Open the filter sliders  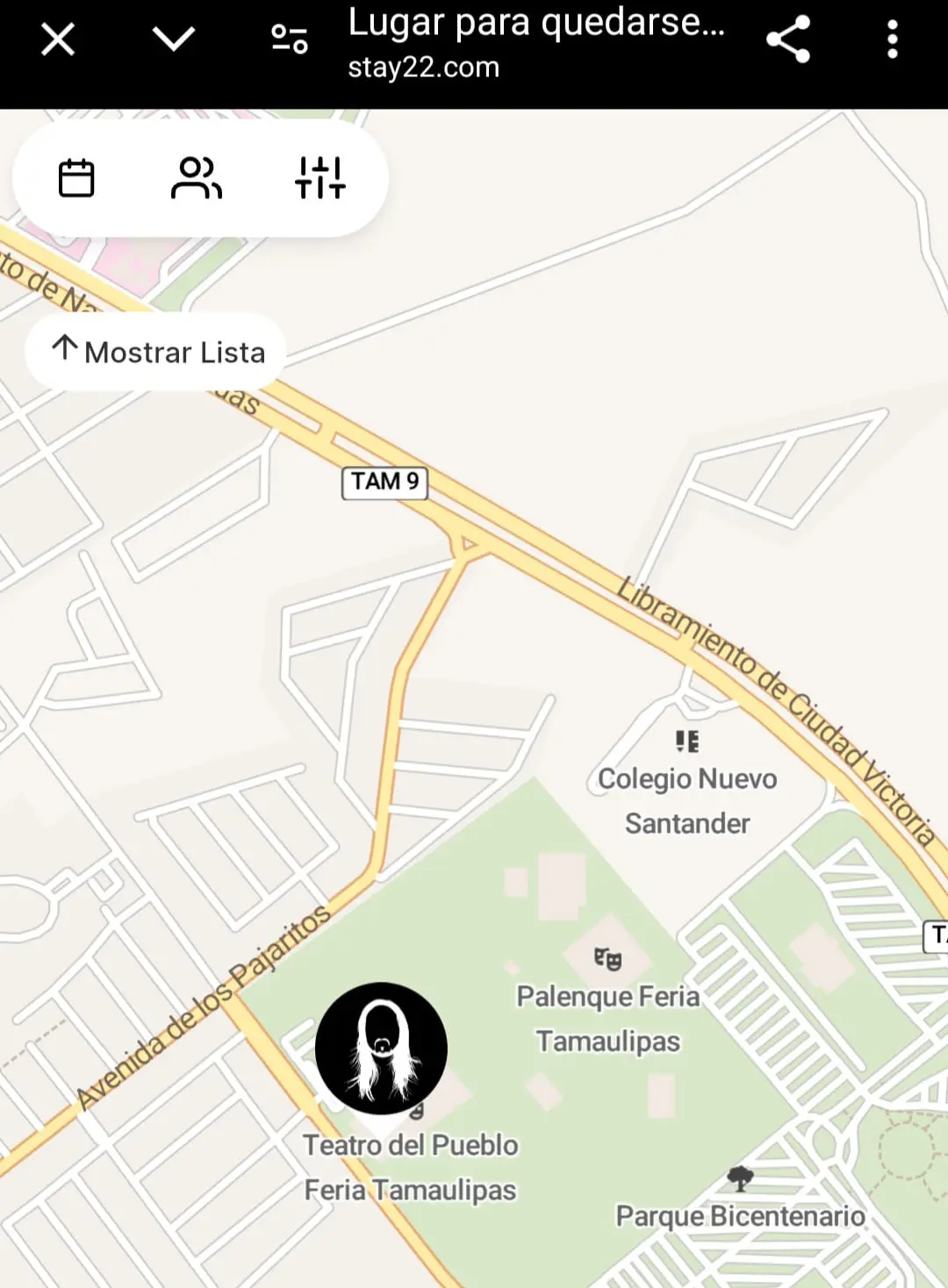click(x=320, y=178)
